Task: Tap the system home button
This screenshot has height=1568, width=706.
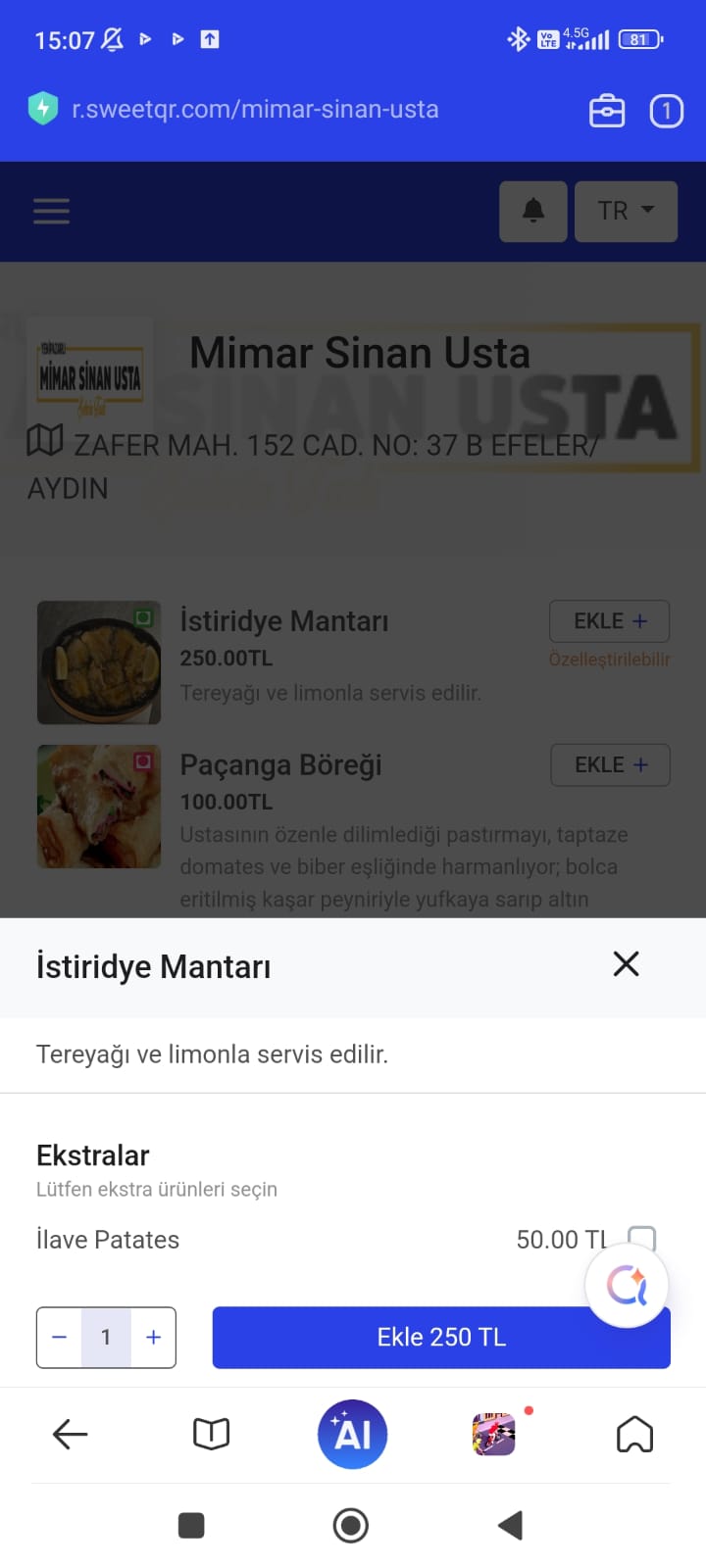Action: click(x=351, y=1525)
